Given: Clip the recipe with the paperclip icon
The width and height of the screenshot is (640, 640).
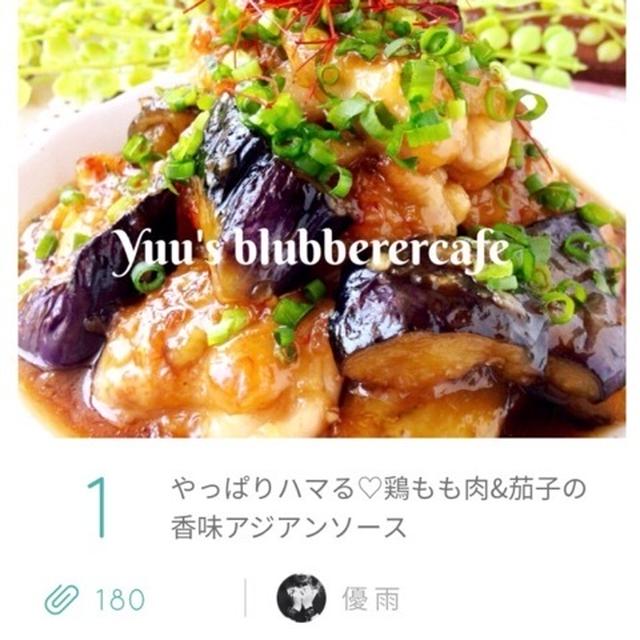Looking at the screenshot, I should pyautogui.click(x=62, y=599).
